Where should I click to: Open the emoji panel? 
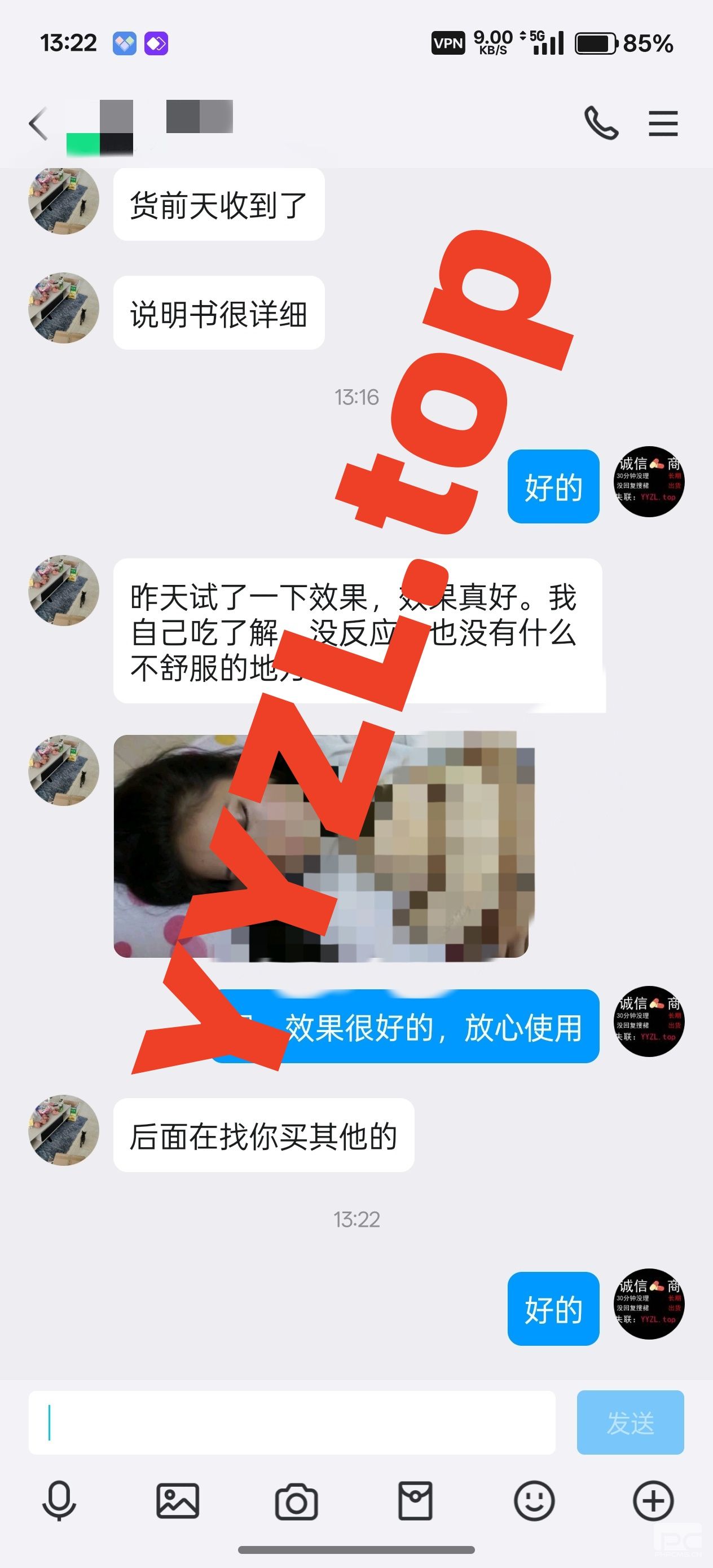[534, 1501]
